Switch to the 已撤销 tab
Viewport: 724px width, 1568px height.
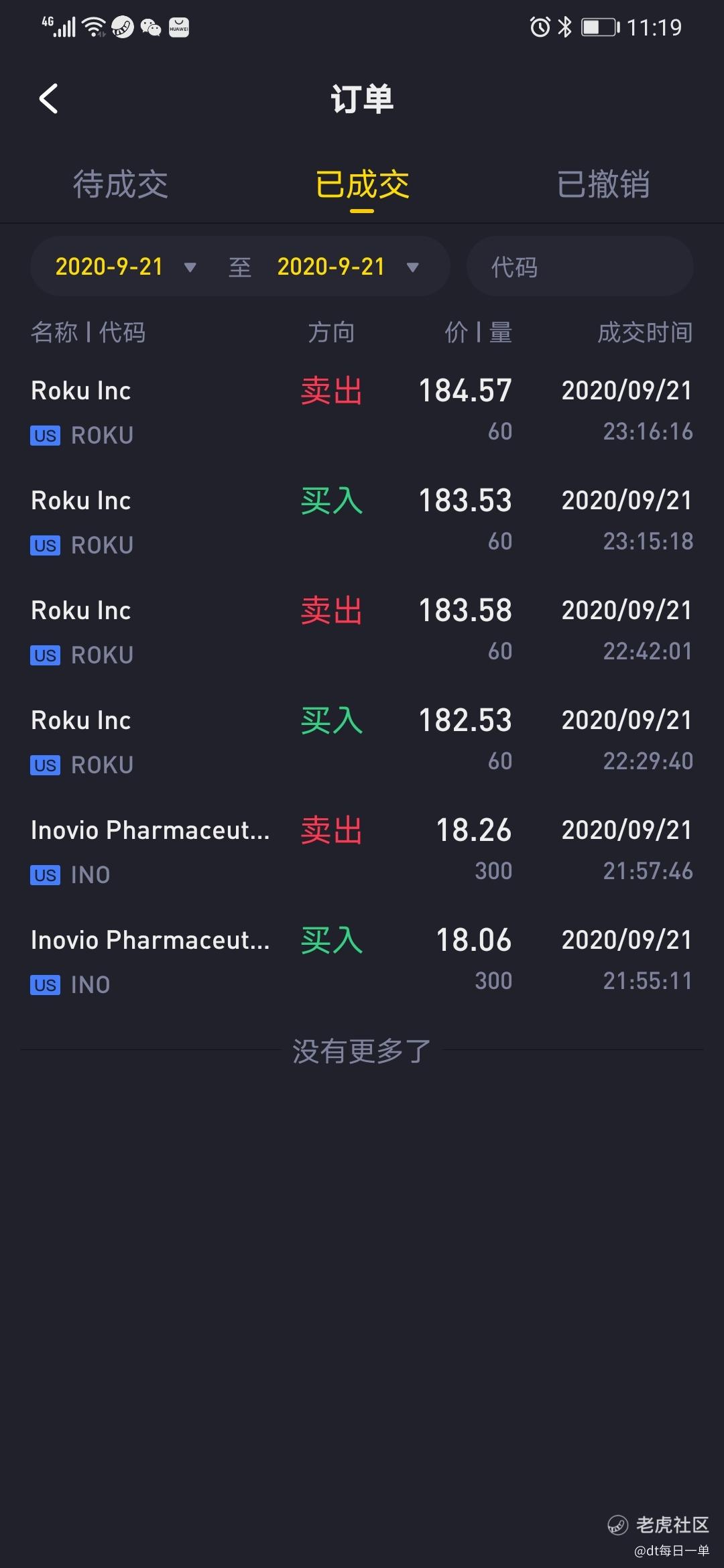coord(603,184)
